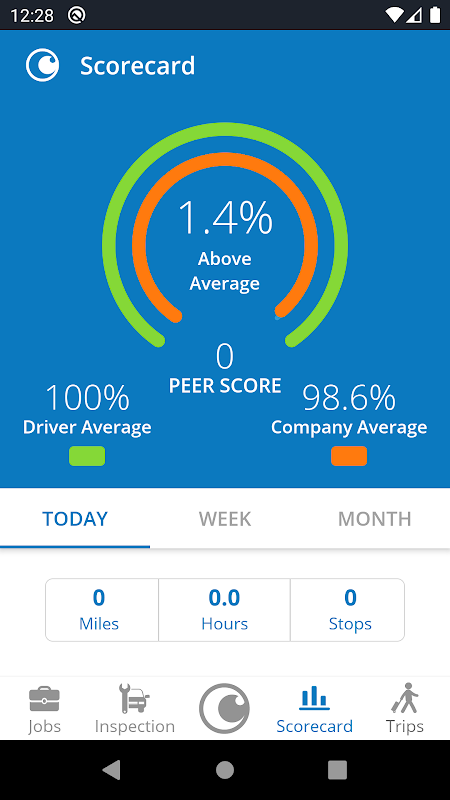Open the Jobs tab
The height and width of the screenshot is (800, 450).
point(44,709)
